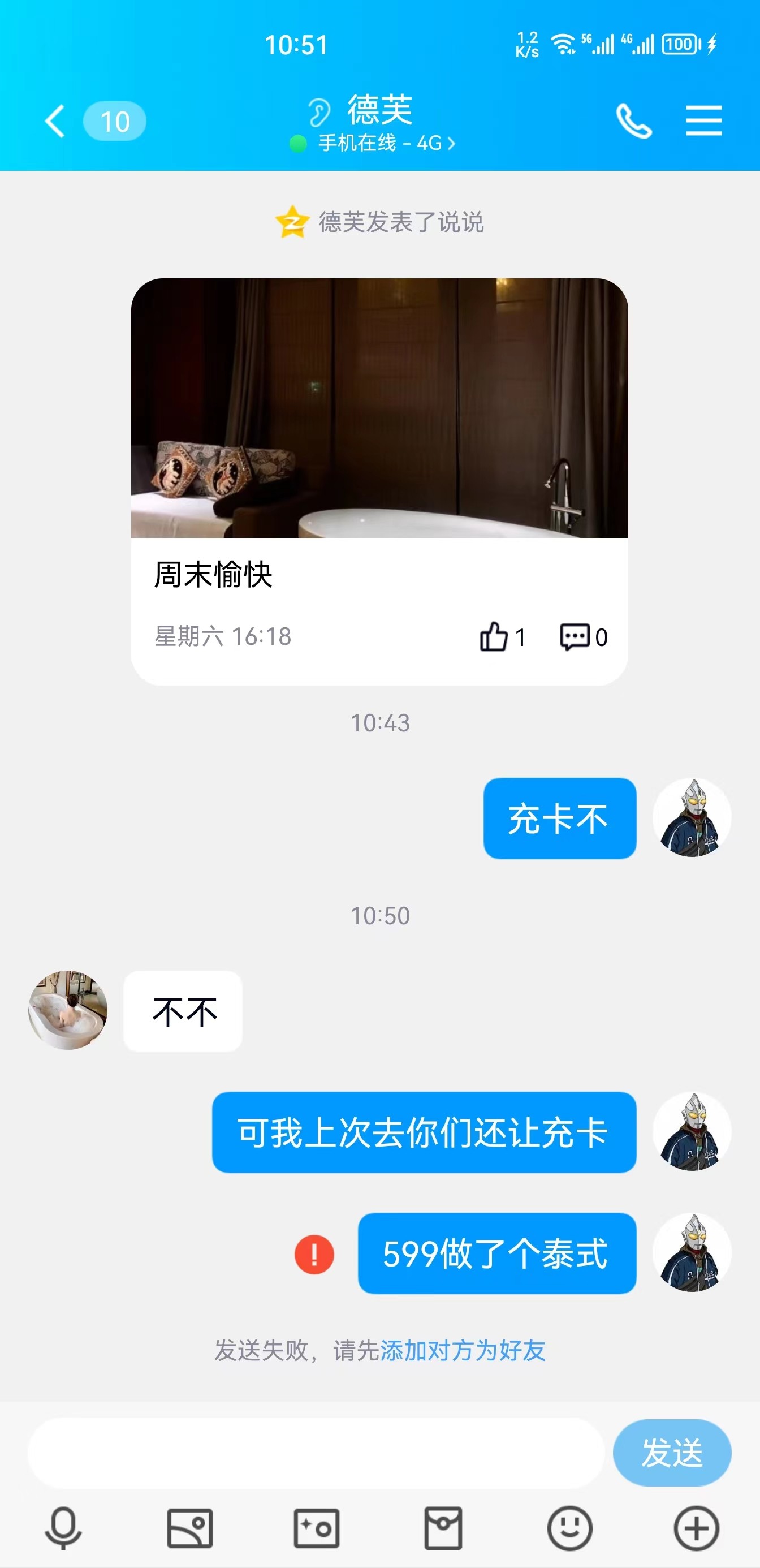
Task: Open the red packet option
Action: pyautogui.click(x=443, y=1528)
